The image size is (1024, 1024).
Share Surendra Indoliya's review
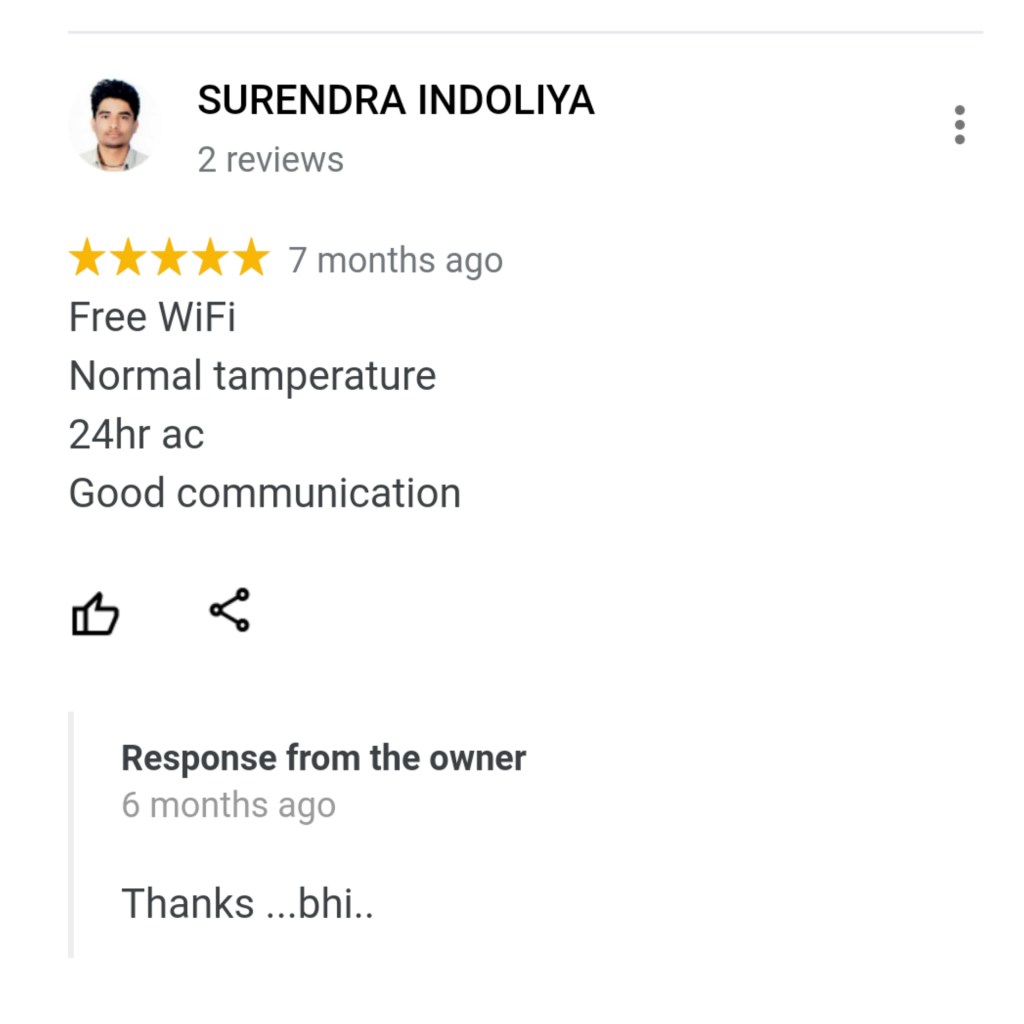click(x=229, y=610)
